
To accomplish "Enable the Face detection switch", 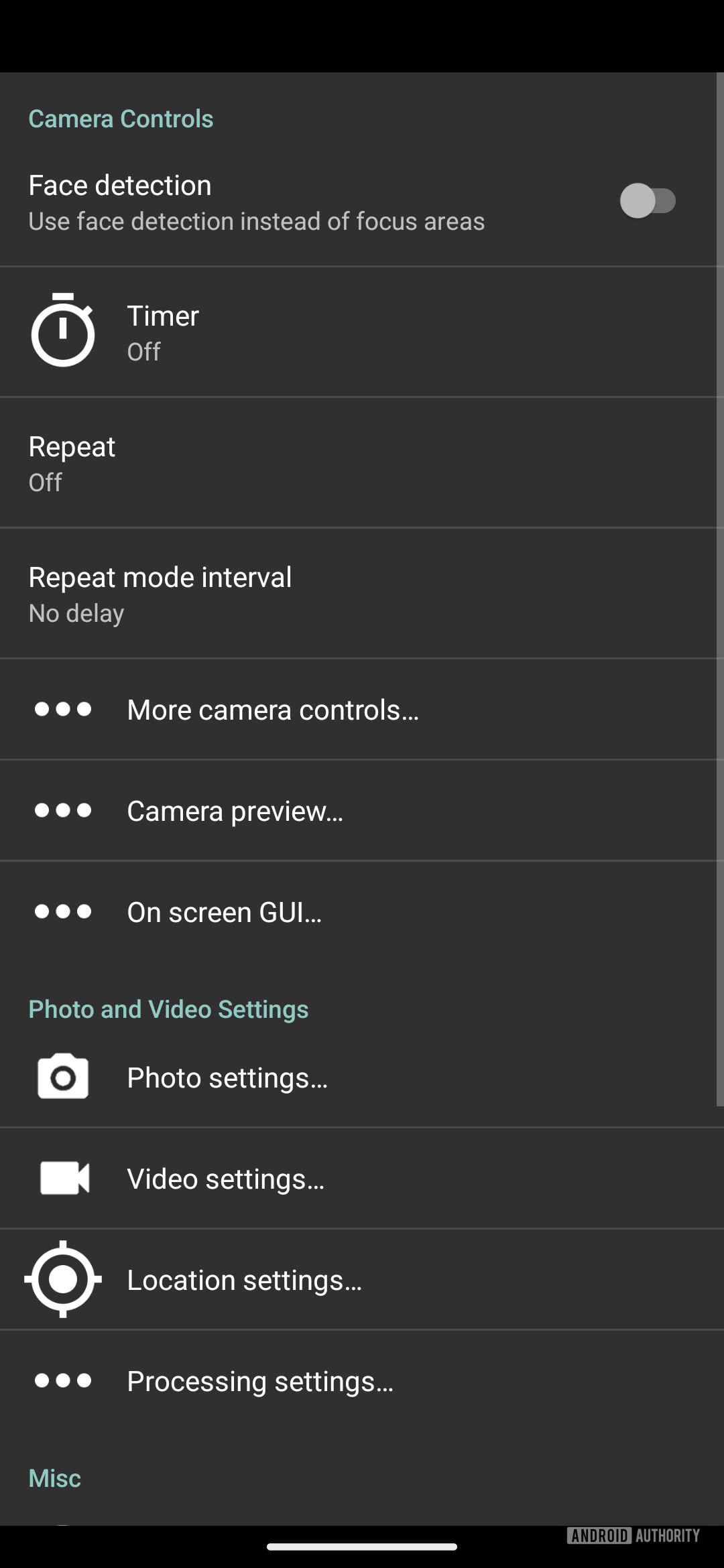I will point(647,201).
